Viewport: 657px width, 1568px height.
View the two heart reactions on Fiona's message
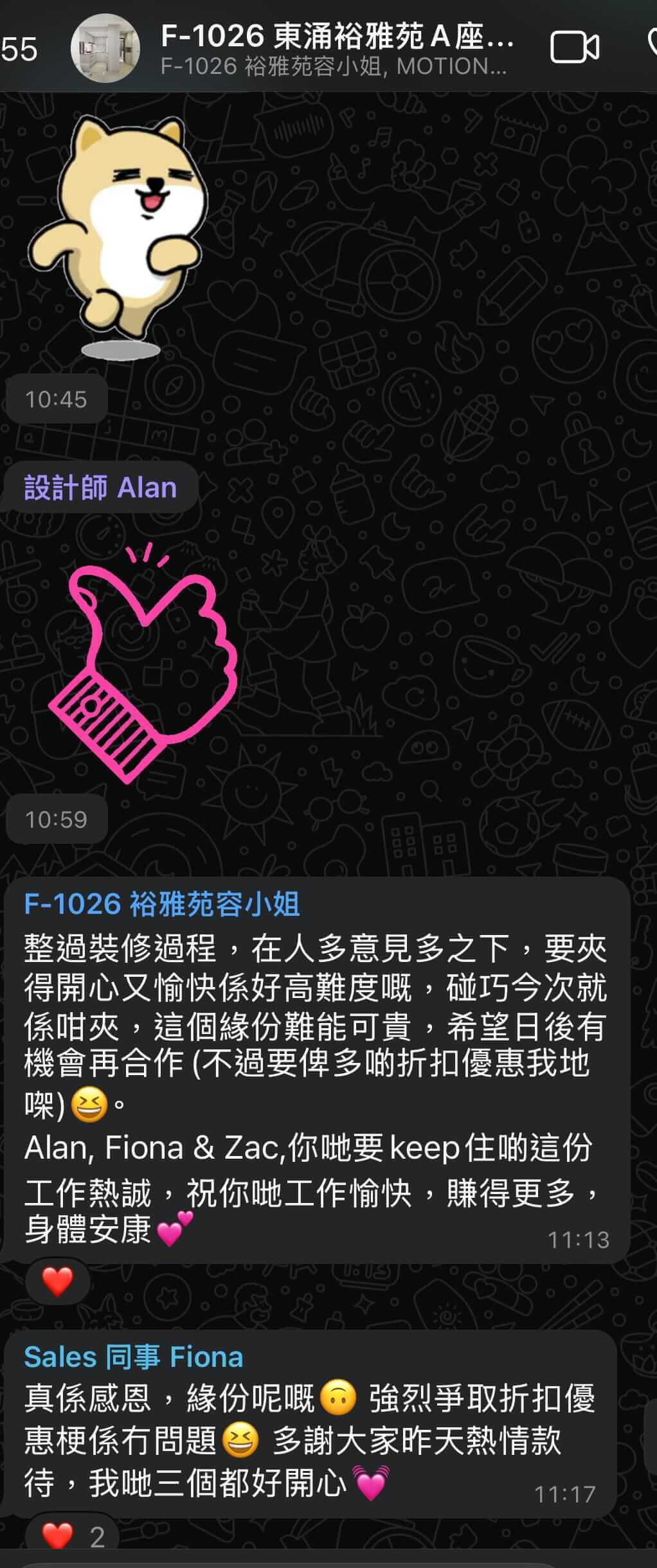pos(72,1537)
